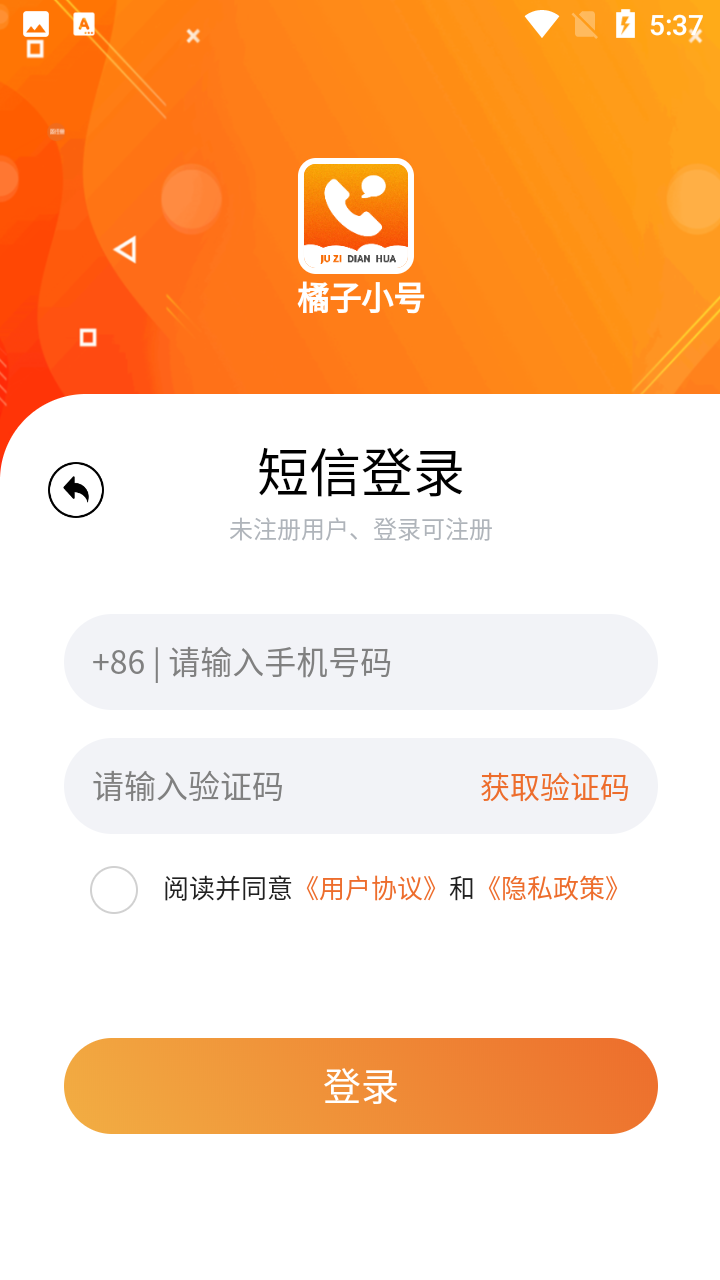The width and height of the screenshot is (720, 1280).
Task: Tap the 橘子小号 app logo icon
Action: coord(357,213)
